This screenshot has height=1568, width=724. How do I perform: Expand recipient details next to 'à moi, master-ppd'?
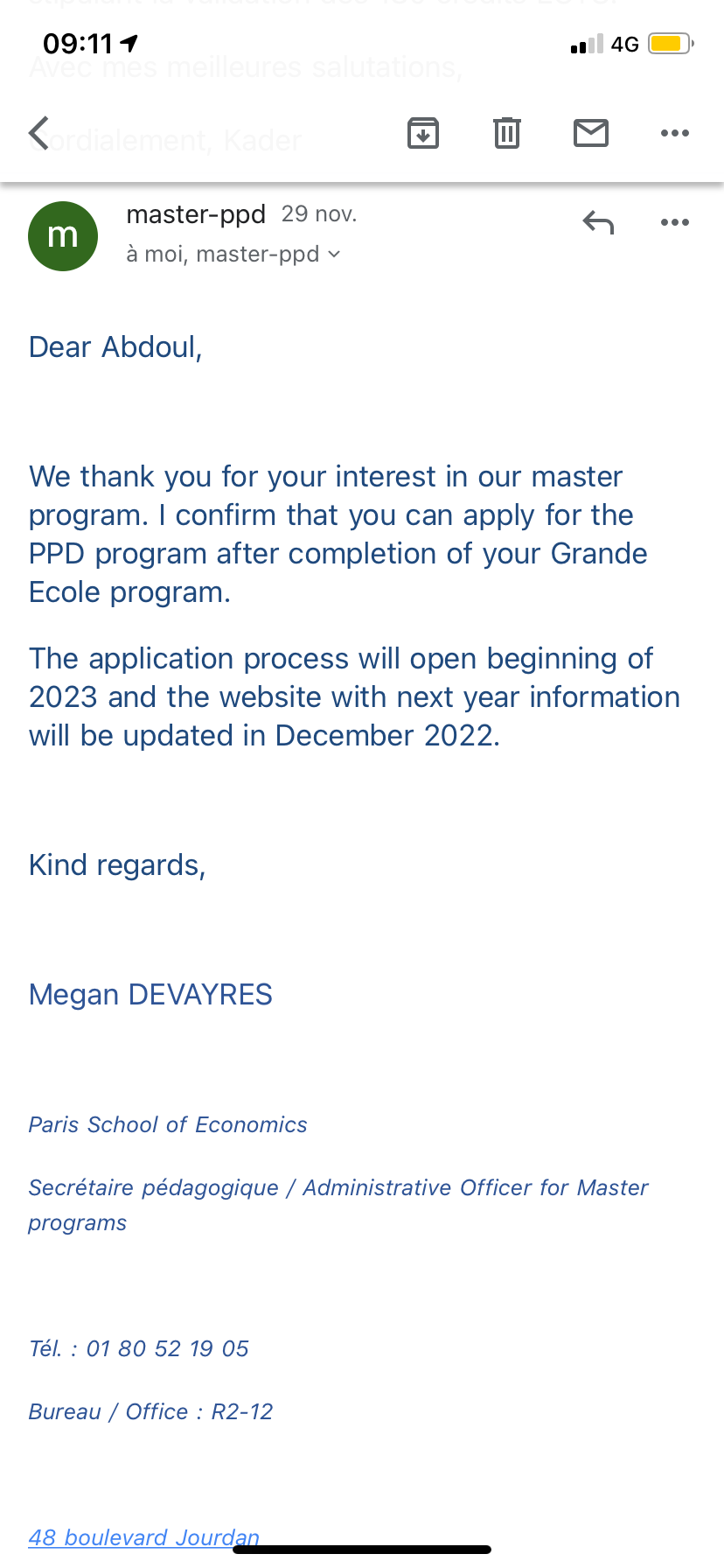[x=334, y=255]
